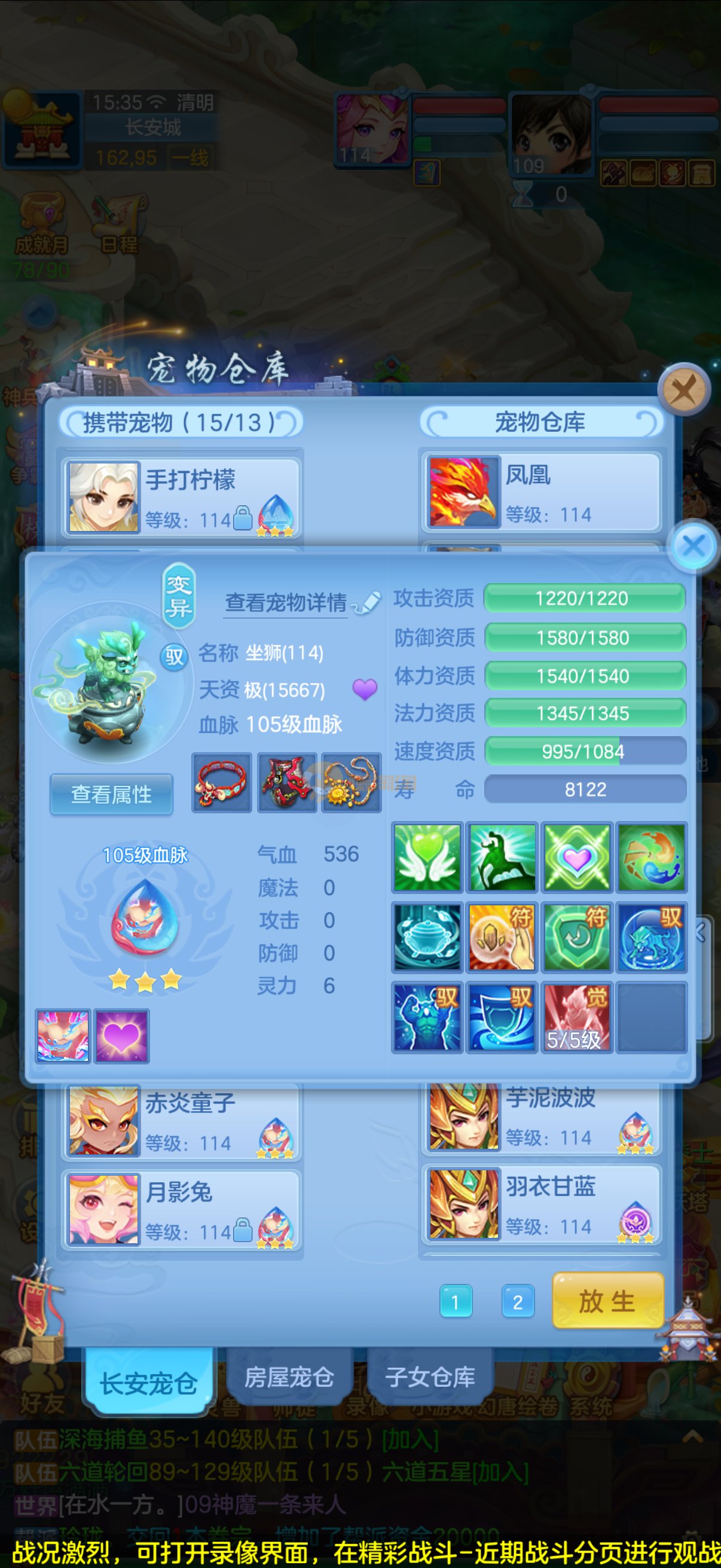Go to page 1 of storage
Screen dimensions: 721x1568
pos(455,1302)
